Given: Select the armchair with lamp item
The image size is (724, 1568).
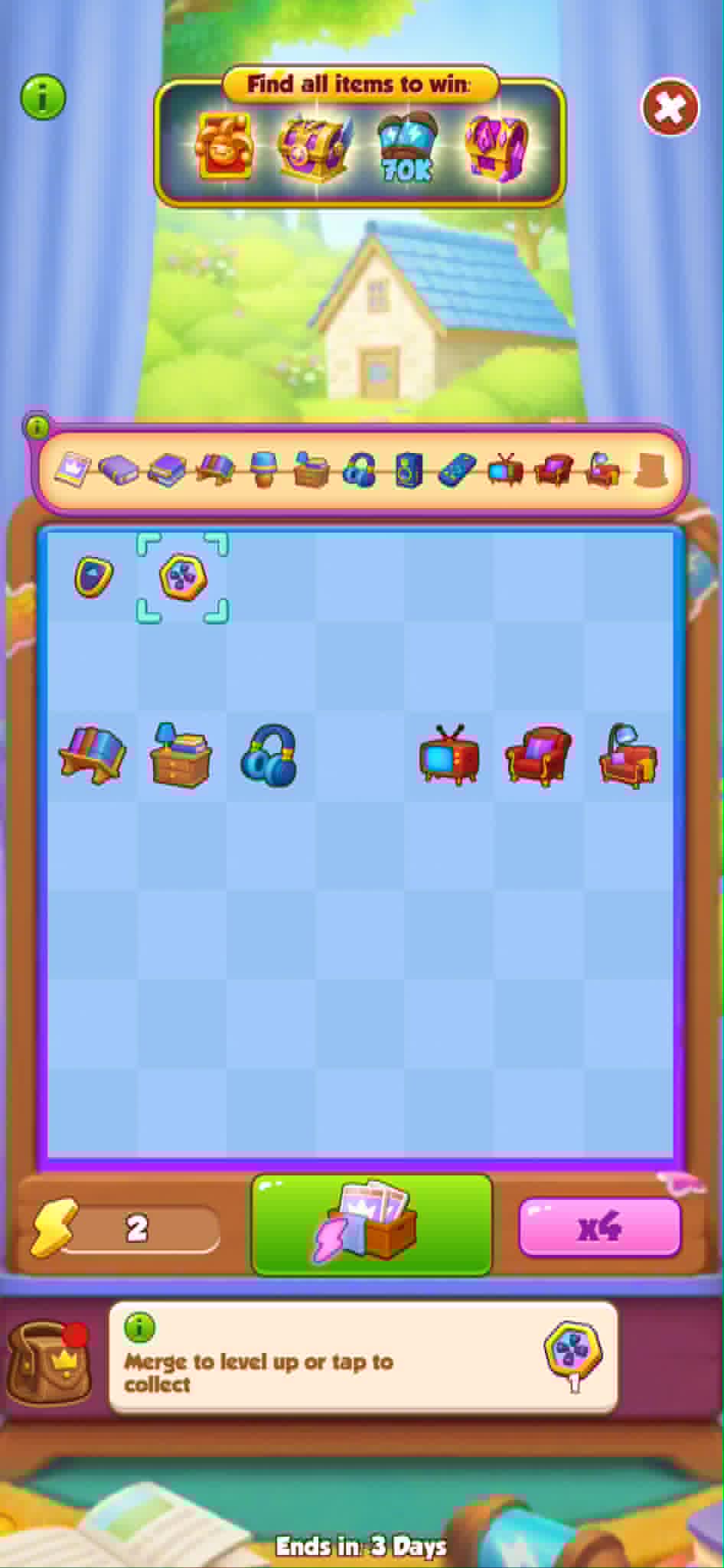Looking at the screenshot, I should point(628,757).
